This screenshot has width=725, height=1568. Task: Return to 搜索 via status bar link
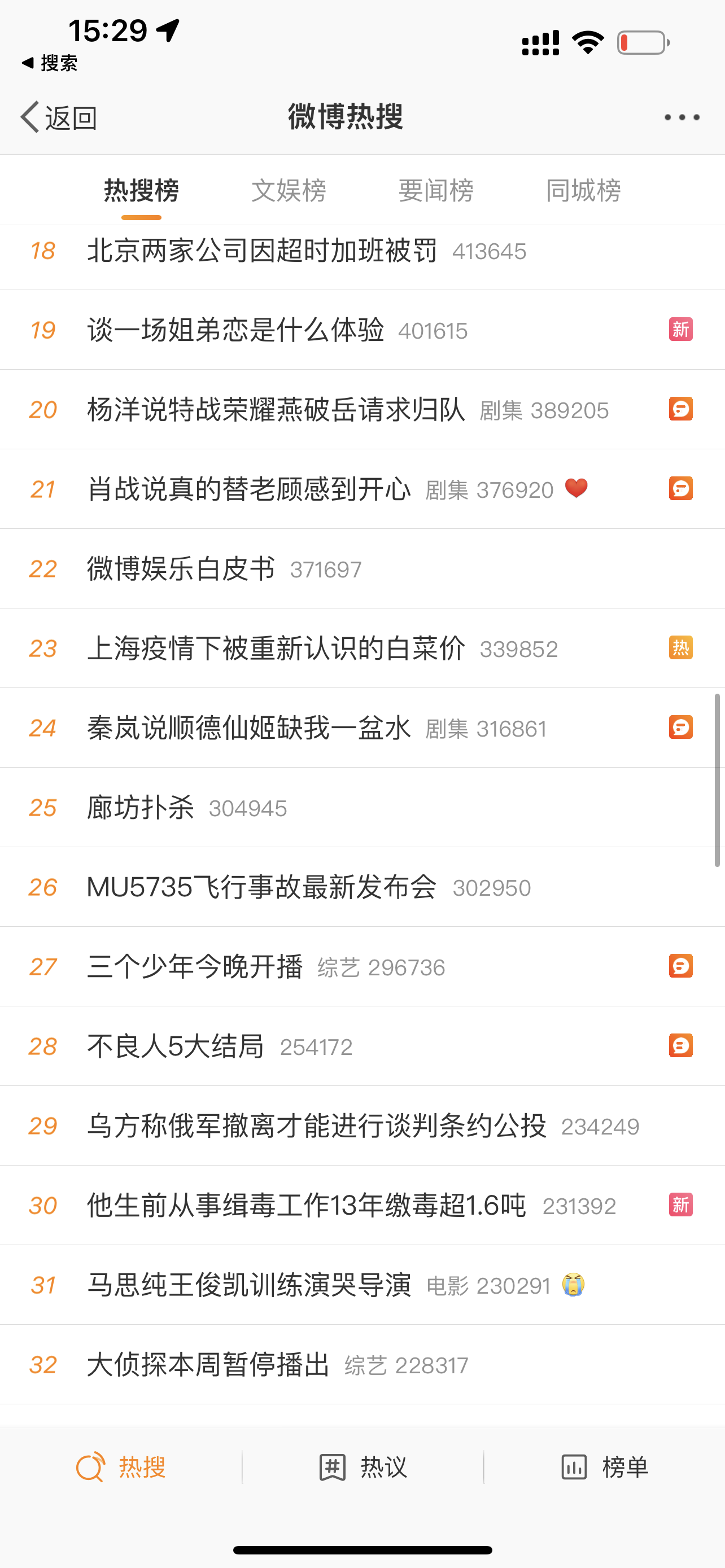pyautogui.click(x=49, y=63)
